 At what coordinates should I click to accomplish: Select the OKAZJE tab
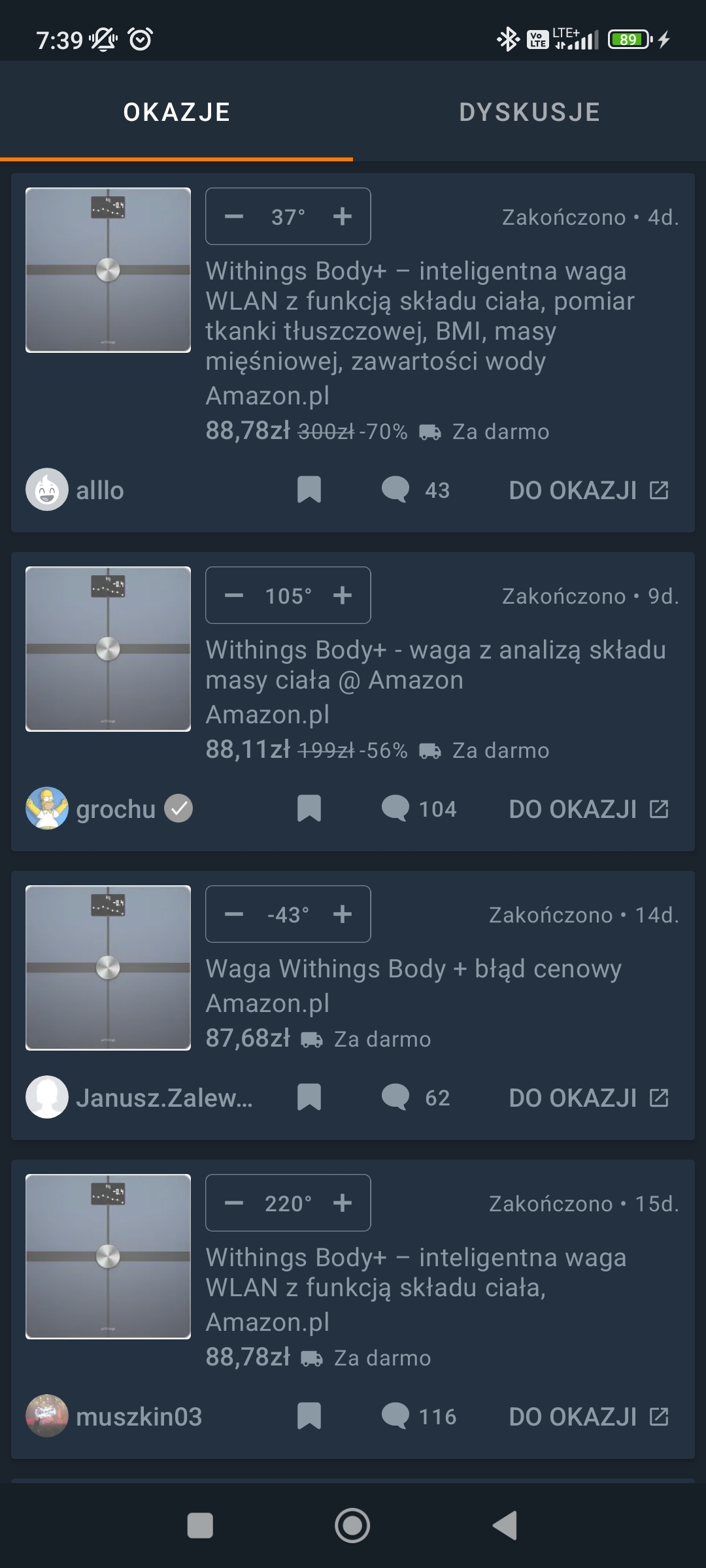coord(176,112)
